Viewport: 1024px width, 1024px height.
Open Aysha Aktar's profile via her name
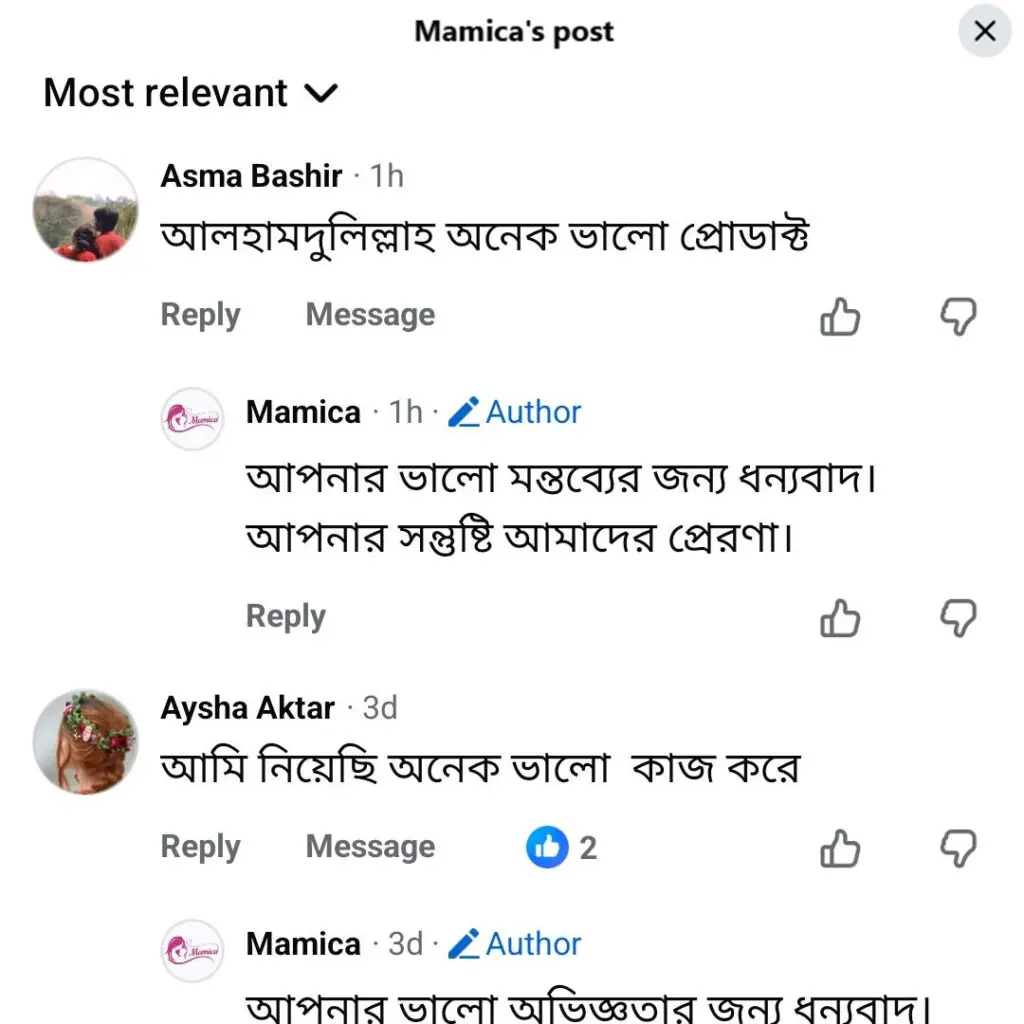pos(247,708)
